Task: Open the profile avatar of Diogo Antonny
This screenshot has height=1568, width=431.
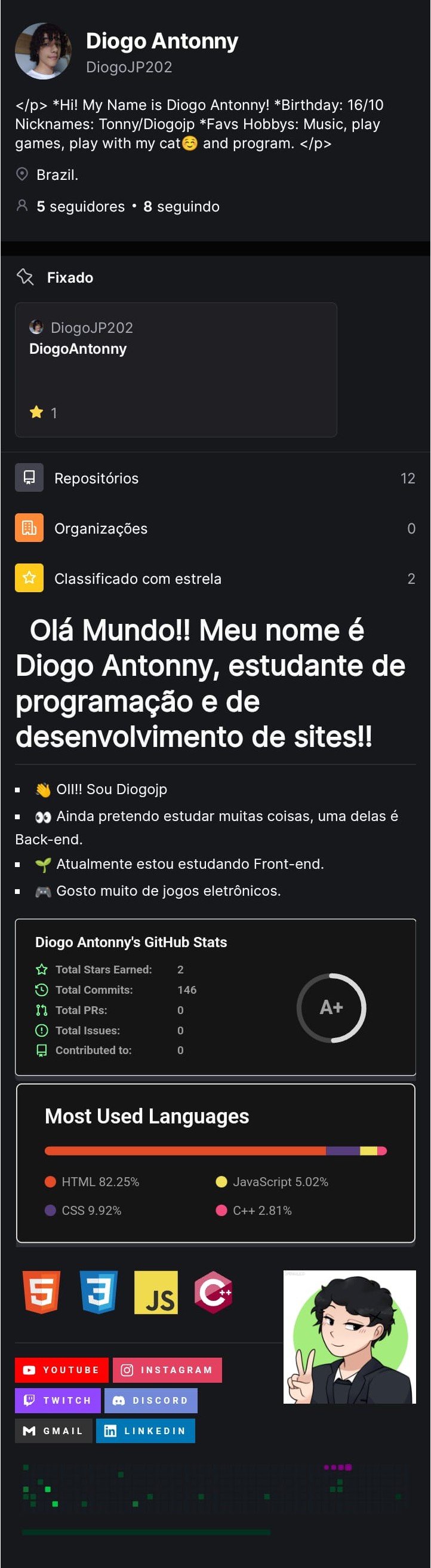Action: [43, 51]
